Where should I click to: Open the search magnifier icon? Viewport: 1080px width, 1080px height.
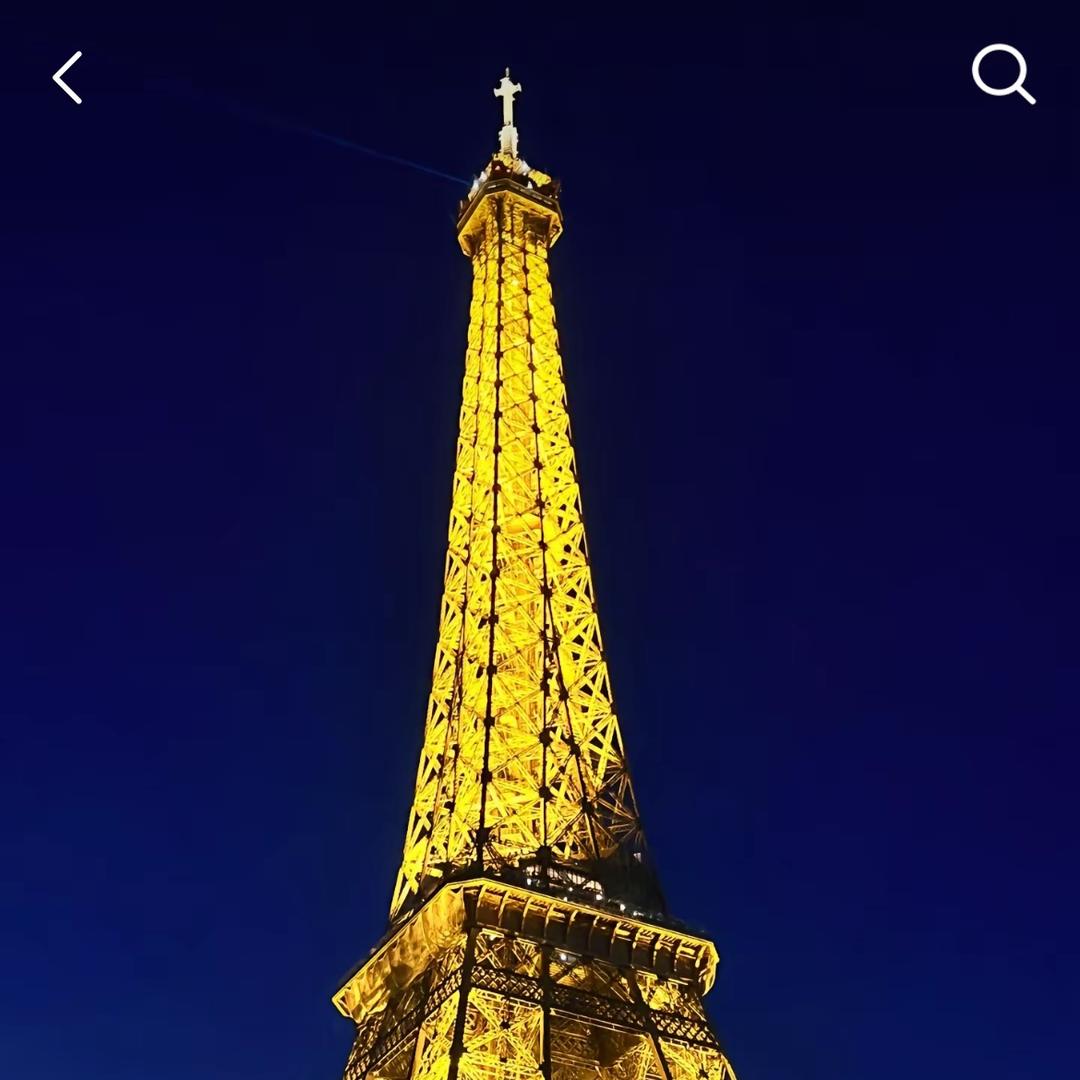(1003, 74)
